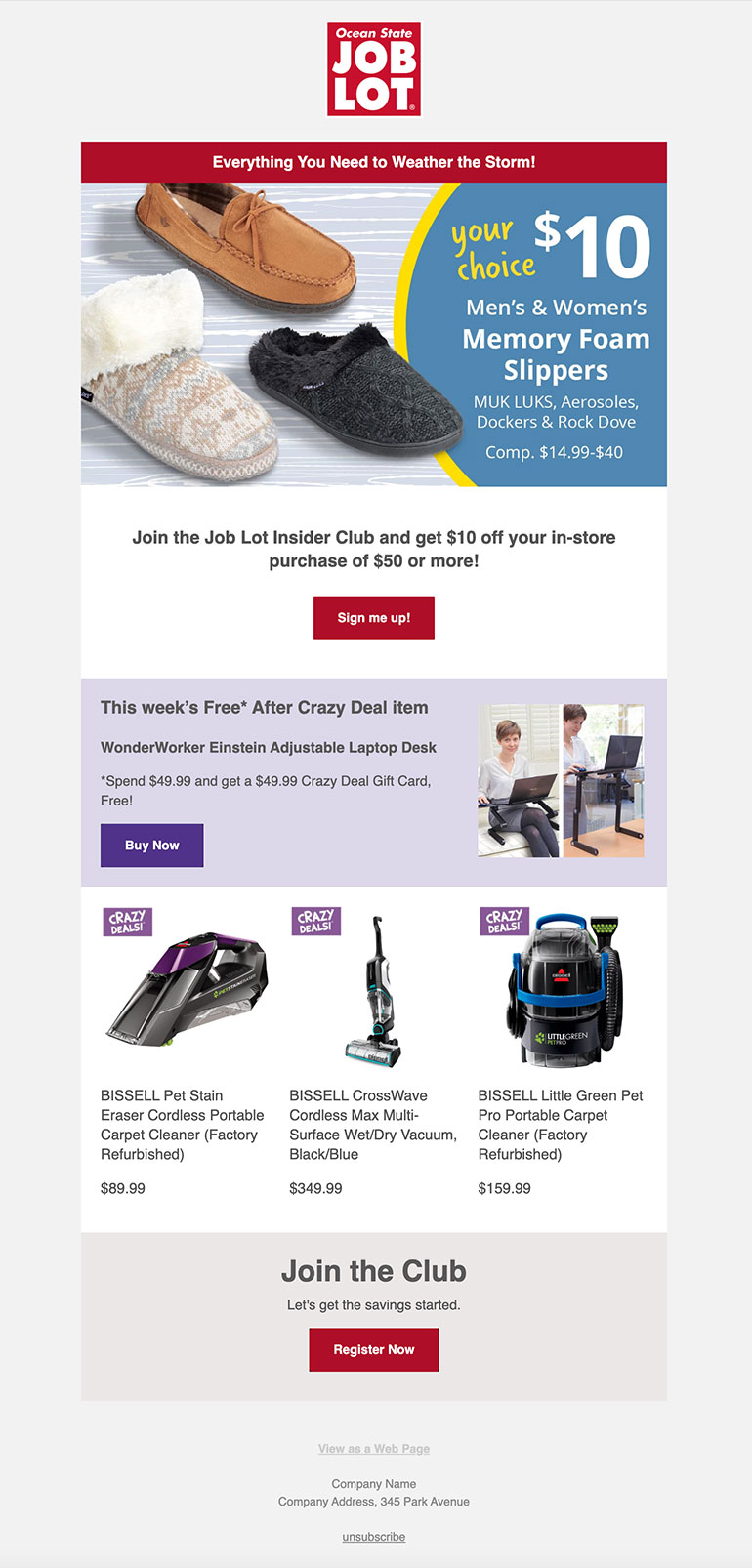
Task: Open the laptop desk product image
Action: pos(561,781)
